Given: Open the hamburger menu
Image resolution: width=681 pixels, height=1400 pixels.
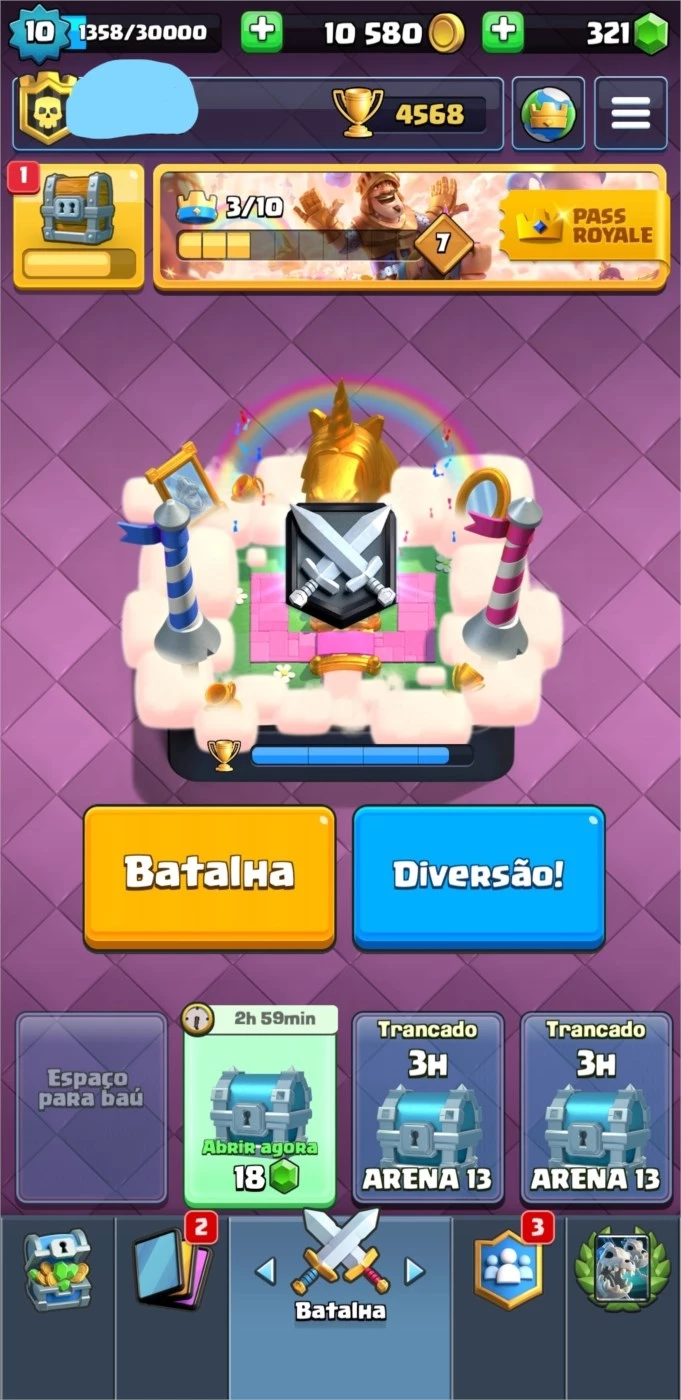Looking at the screenshot, I should [x=630, y=113].
